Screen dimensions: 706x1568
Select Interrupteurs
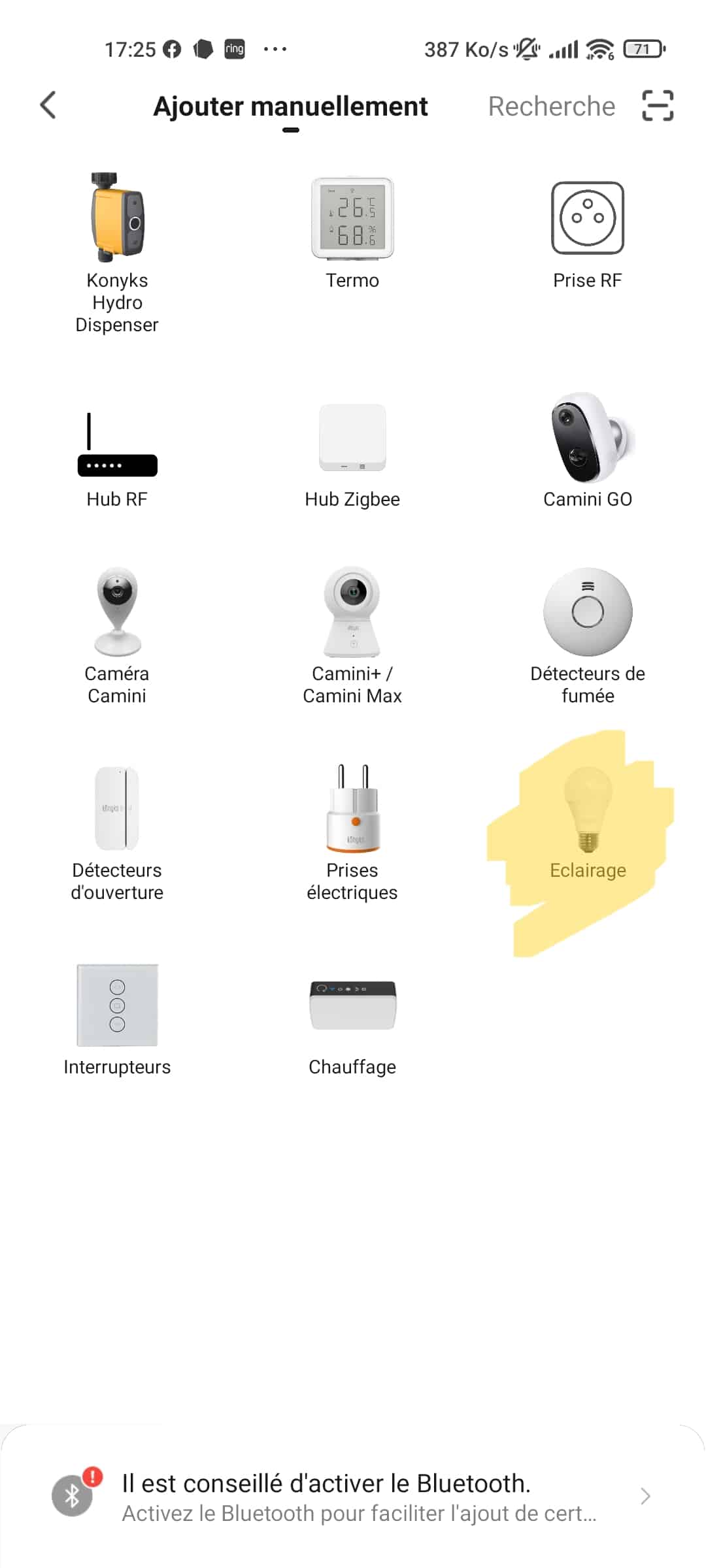(117, 1020)
